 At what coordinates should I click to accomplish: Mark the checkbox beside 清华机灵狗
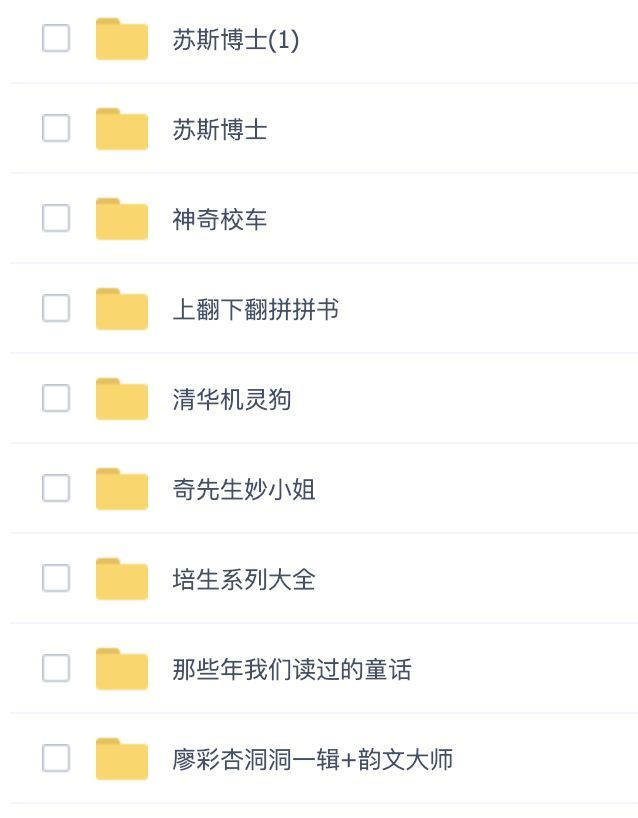point(56,399)
